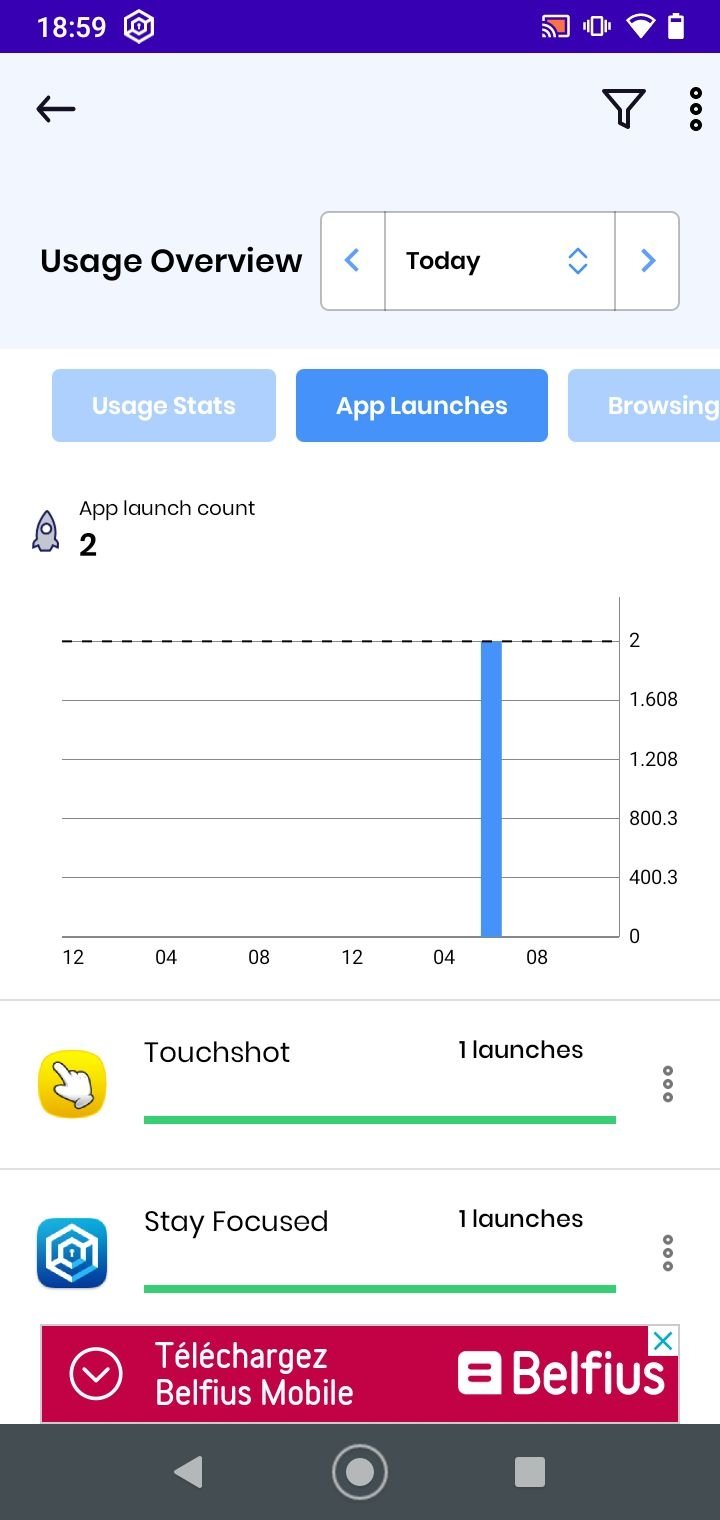Switch to the Browsing tab

pyautogui.click(x=644, y=406)
